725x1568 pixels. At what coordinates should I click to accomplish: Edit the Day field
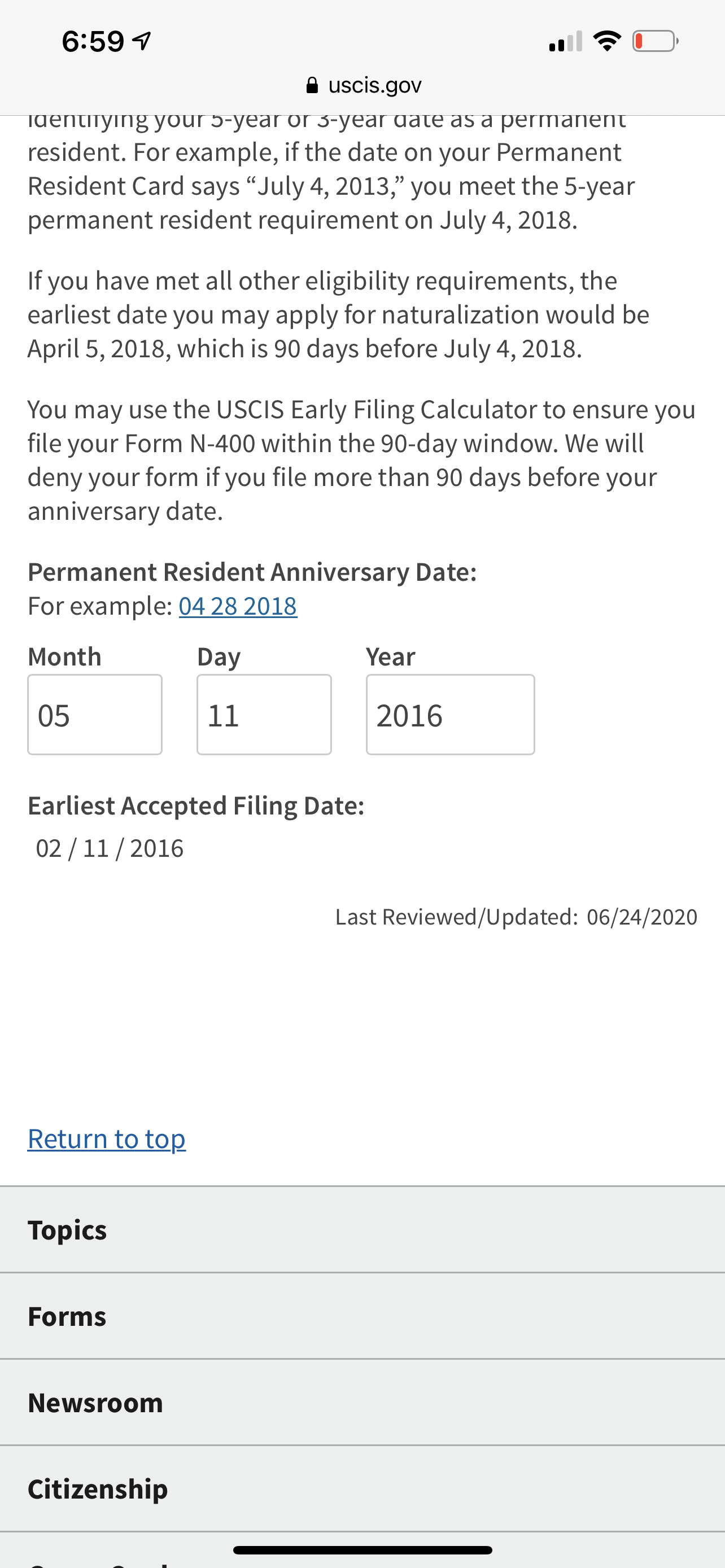click(x=264, y=715)
